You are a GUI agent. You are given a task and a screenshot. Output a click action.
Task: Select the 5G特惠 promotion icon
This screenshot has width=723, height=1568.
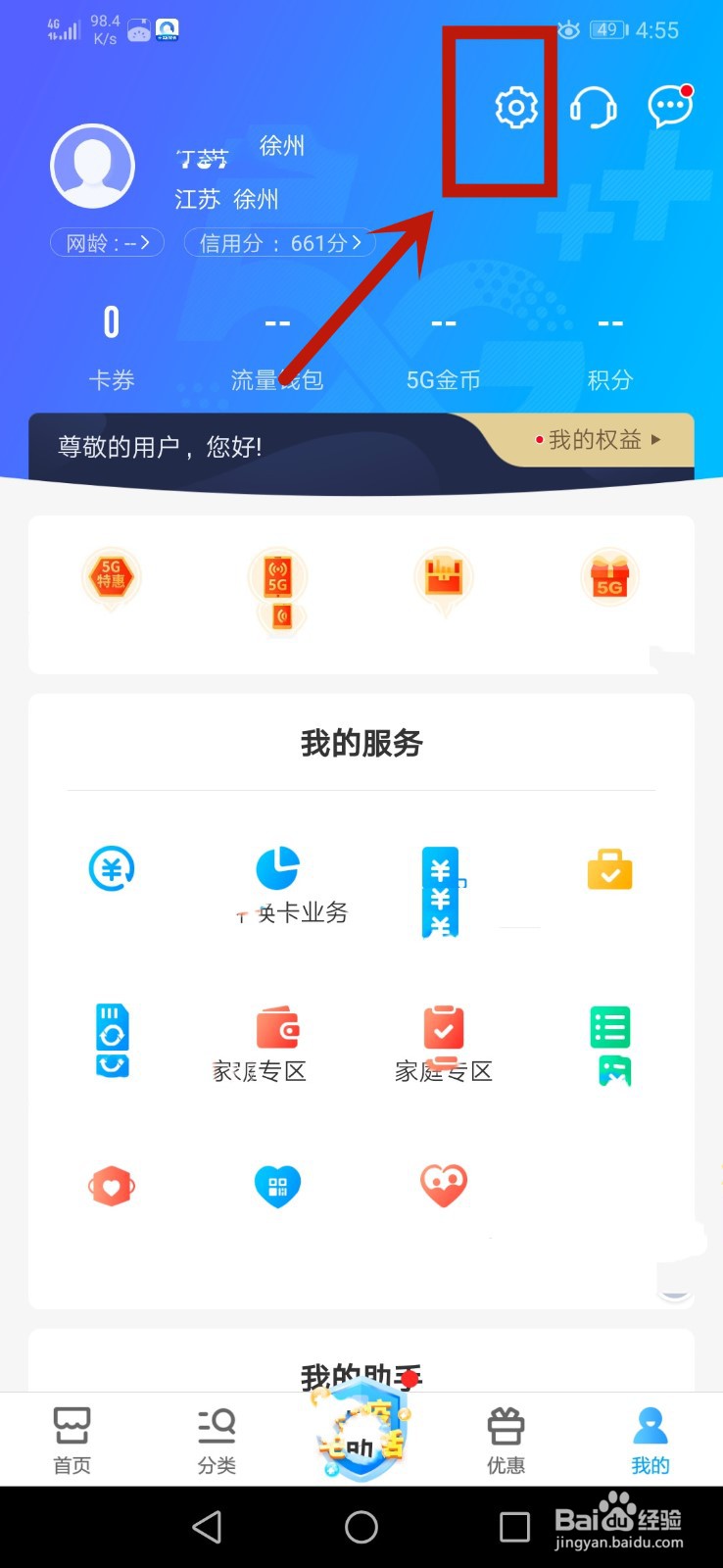[111, 578]
